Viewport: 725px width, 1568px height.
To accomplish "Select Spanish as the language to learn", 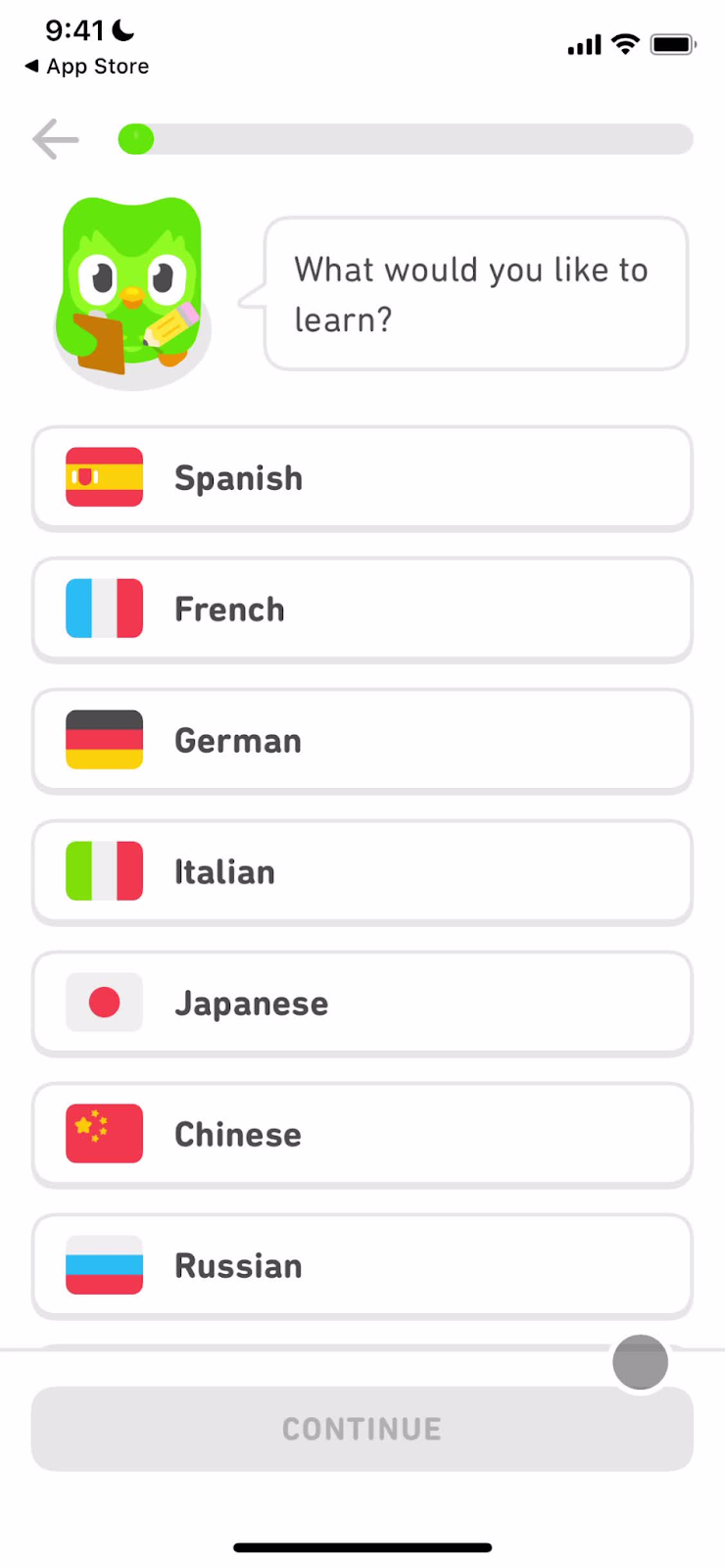I will pos(362,478).
